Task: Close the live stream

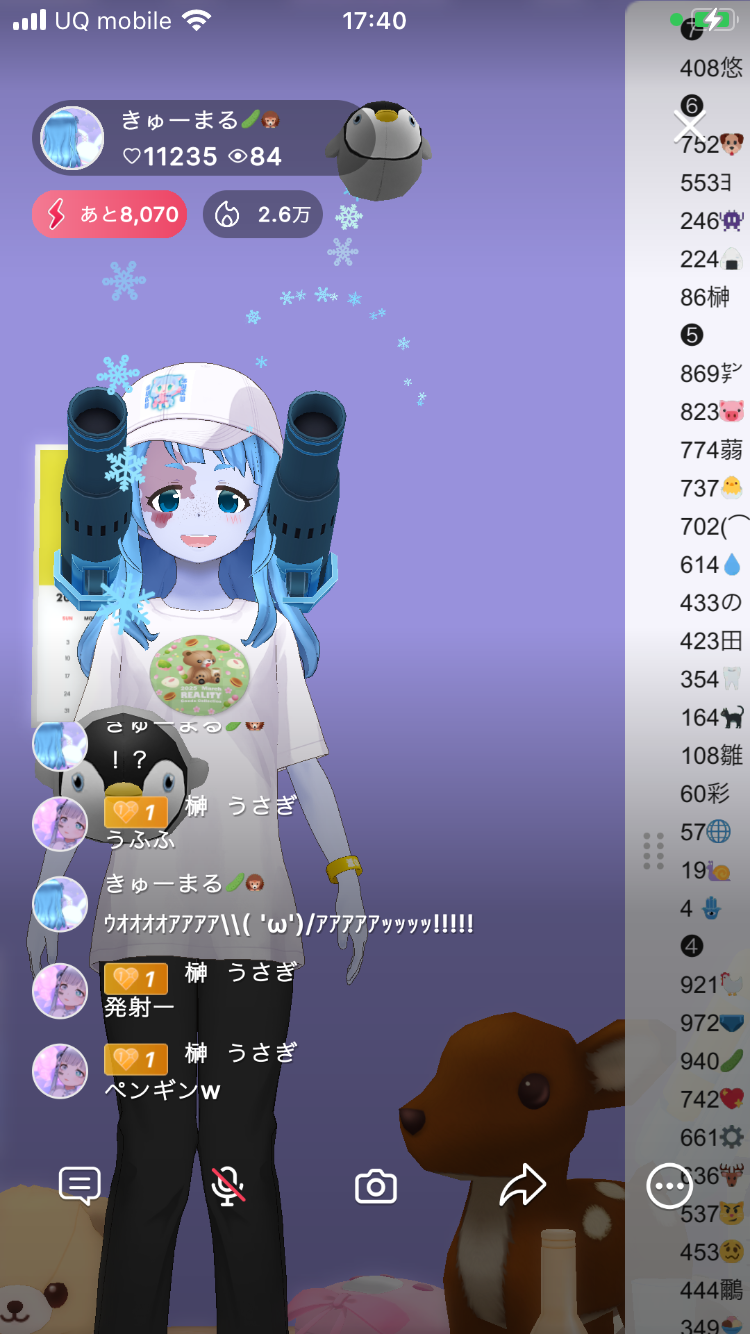Action: (689, 125)
